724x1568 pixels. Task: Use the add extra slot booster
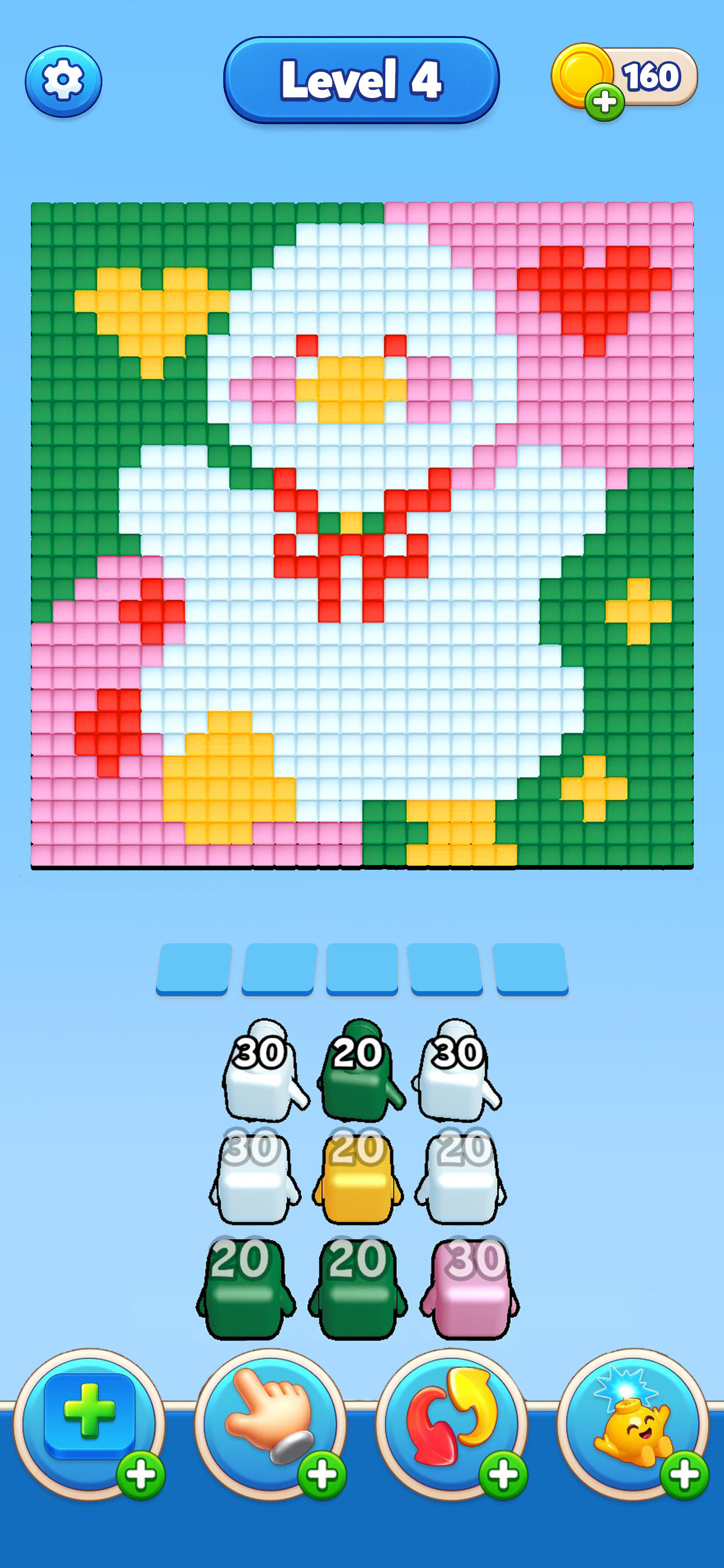click(89, 1423)
